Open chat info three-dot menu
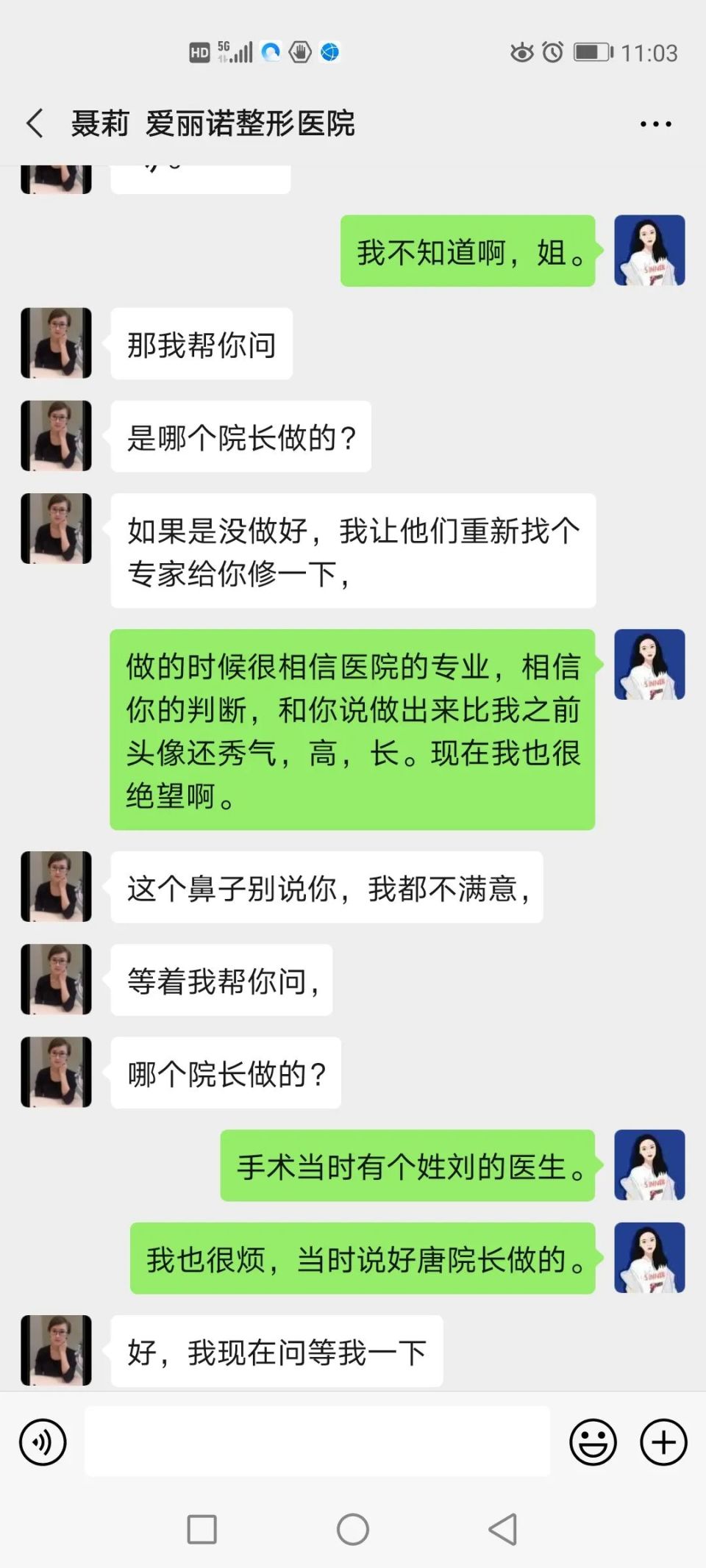 (655, 124)
